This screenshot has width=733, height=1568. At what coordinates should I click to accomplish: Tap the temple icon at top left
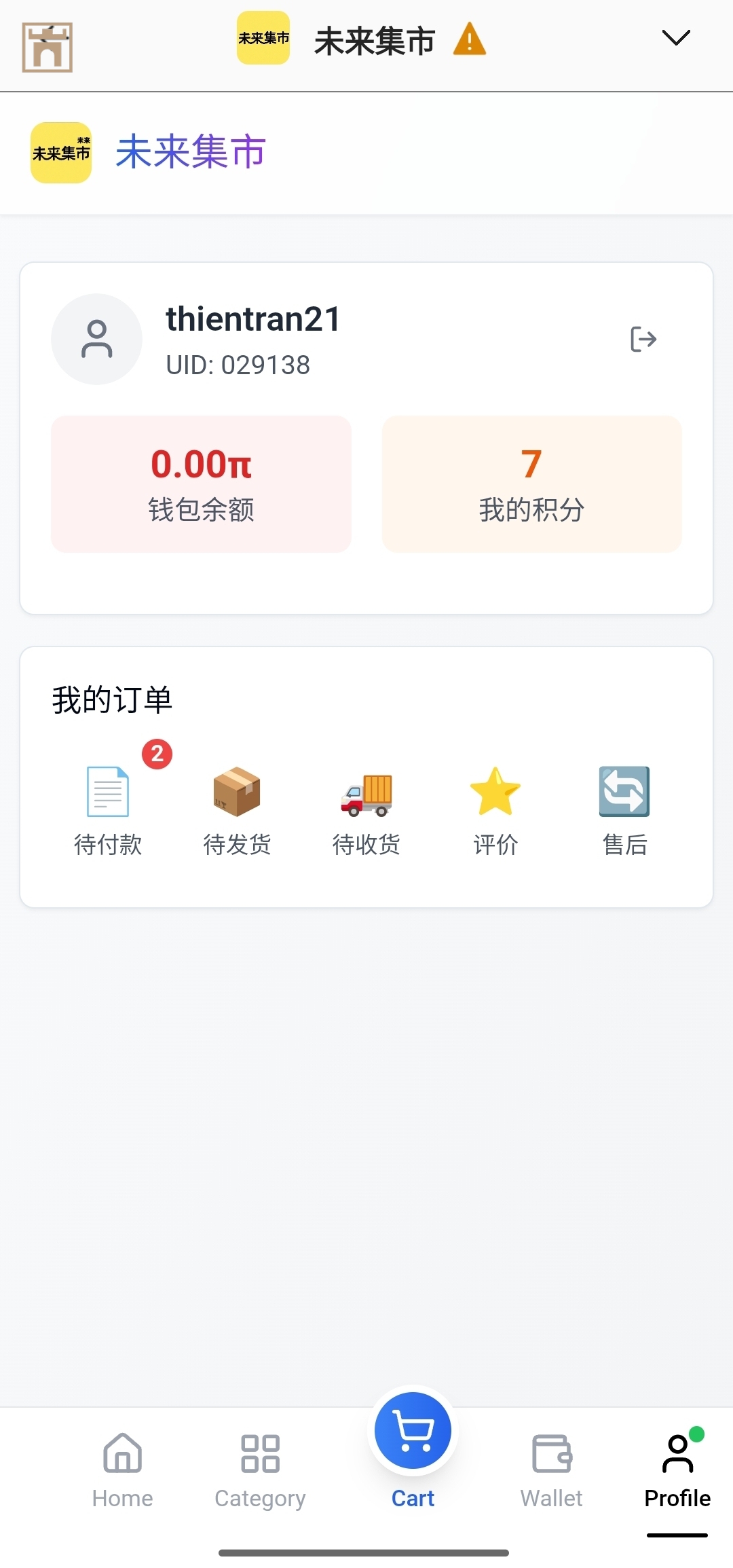(46, 46)
